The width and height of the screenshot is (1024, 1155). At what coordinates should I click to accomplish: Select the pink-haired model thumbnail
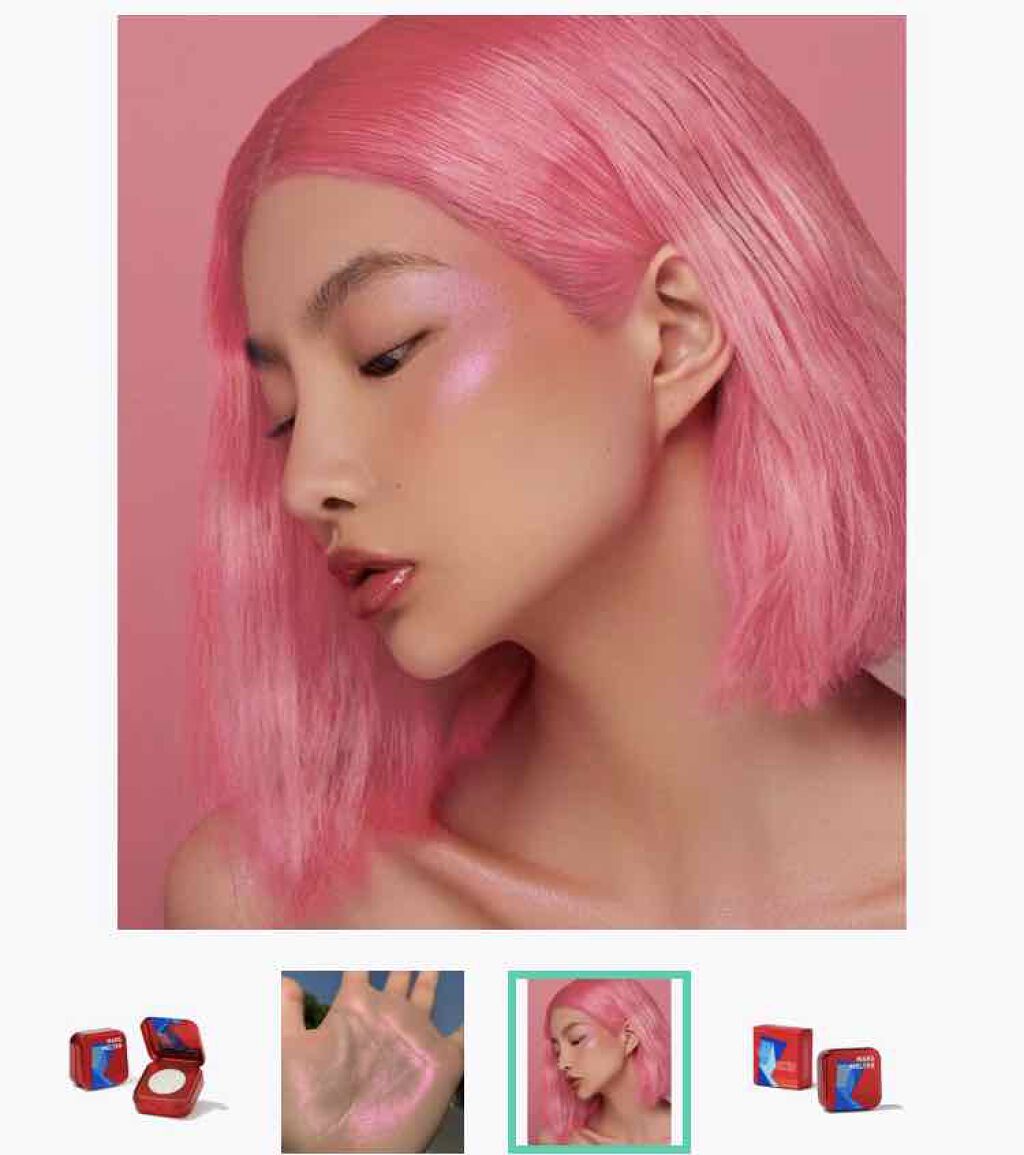pyautogui.click(x=599, y=1061)
